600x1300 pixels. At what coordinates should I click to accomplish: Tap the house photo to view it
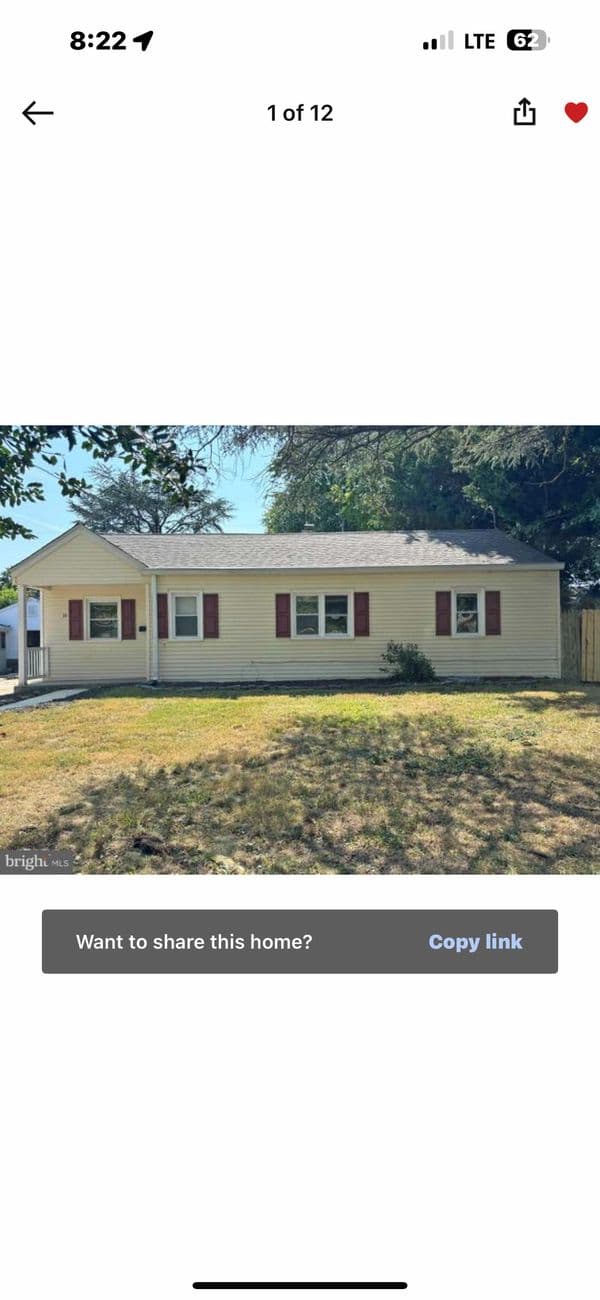coord(300,650)
